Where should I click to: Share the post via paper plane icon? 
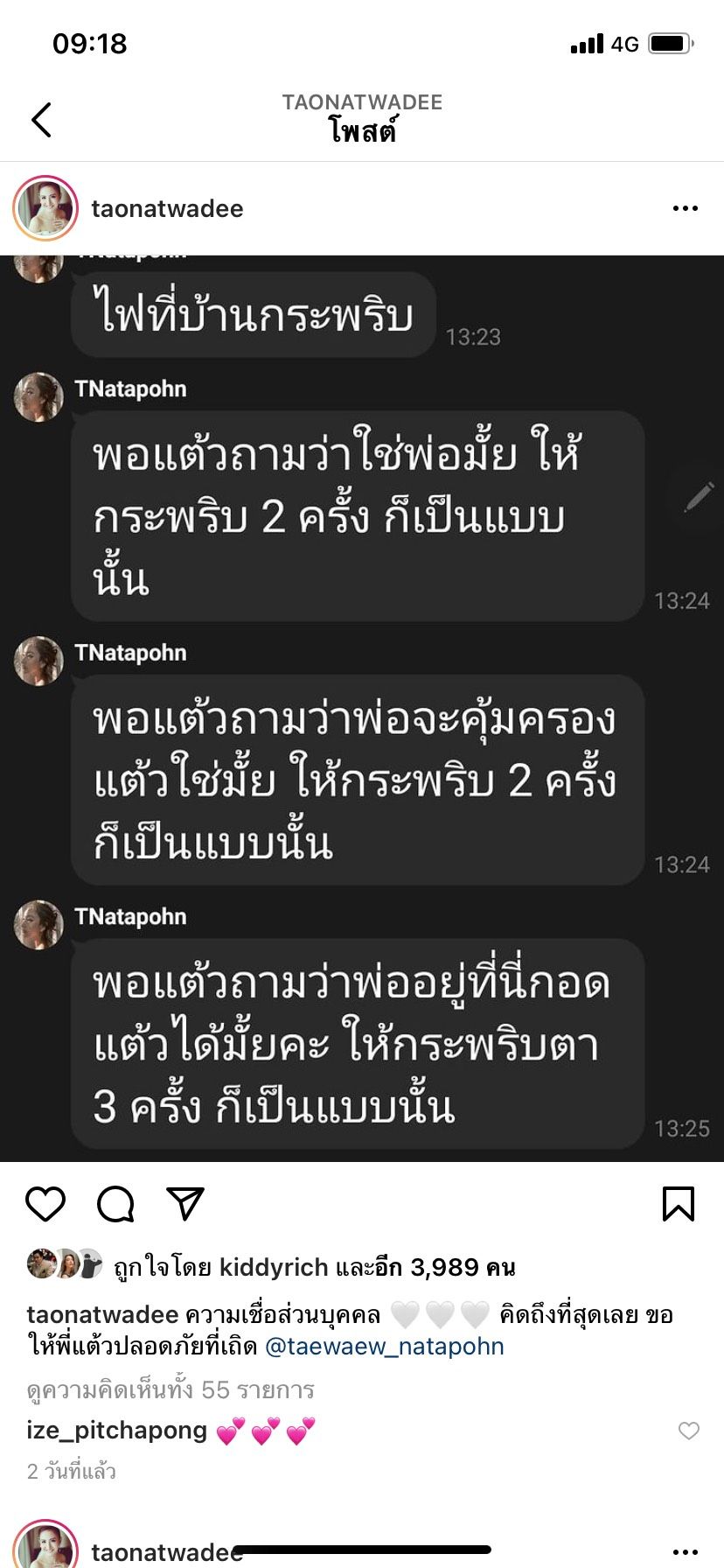click(185, 1204)
